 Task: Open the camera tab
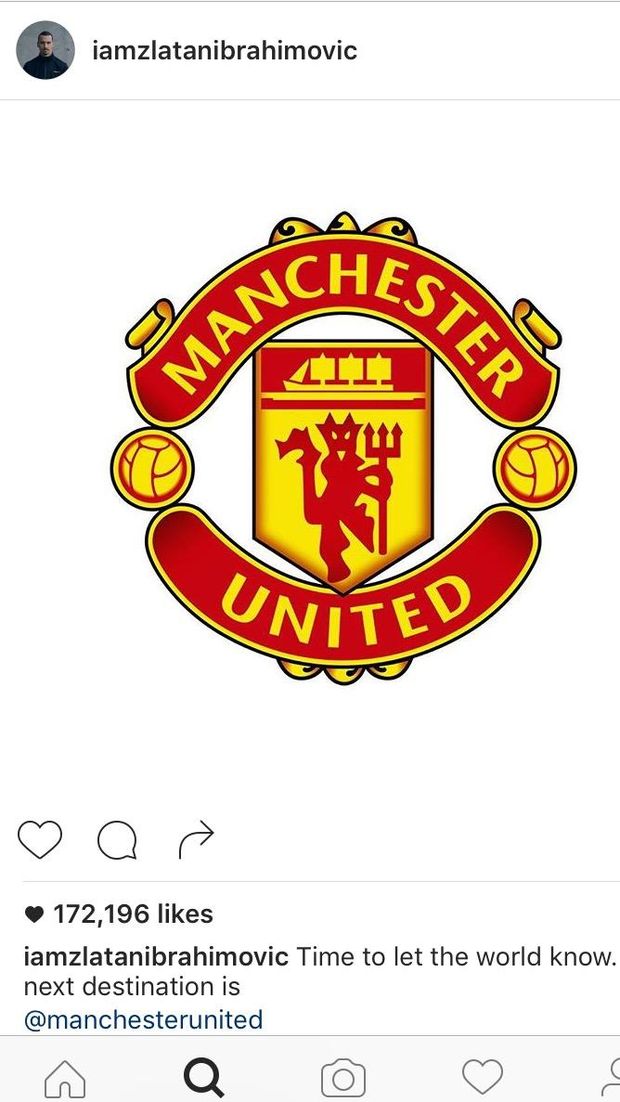tap(343, 1078)
